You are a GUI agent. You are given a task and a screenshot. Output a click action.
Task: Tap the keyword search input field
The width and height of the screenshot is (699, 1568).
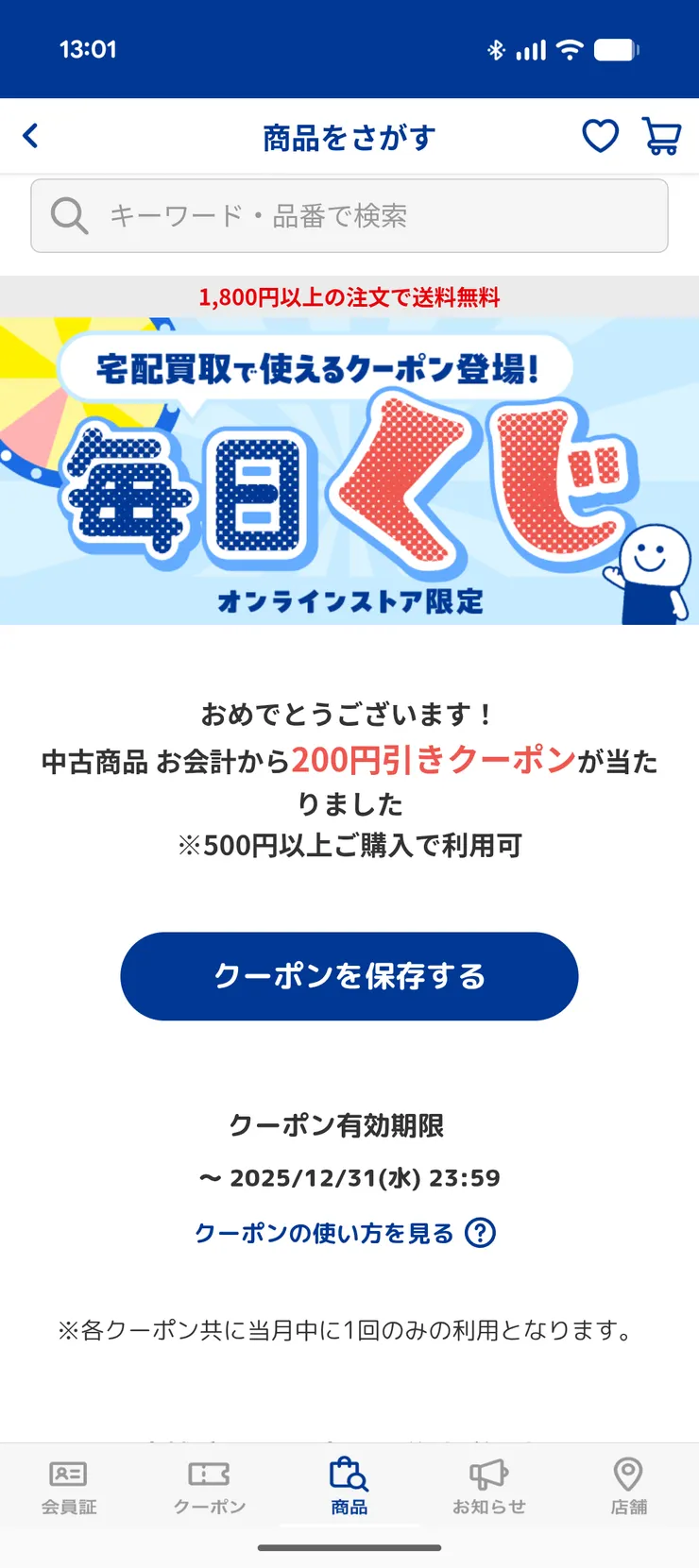coord(349,216)
